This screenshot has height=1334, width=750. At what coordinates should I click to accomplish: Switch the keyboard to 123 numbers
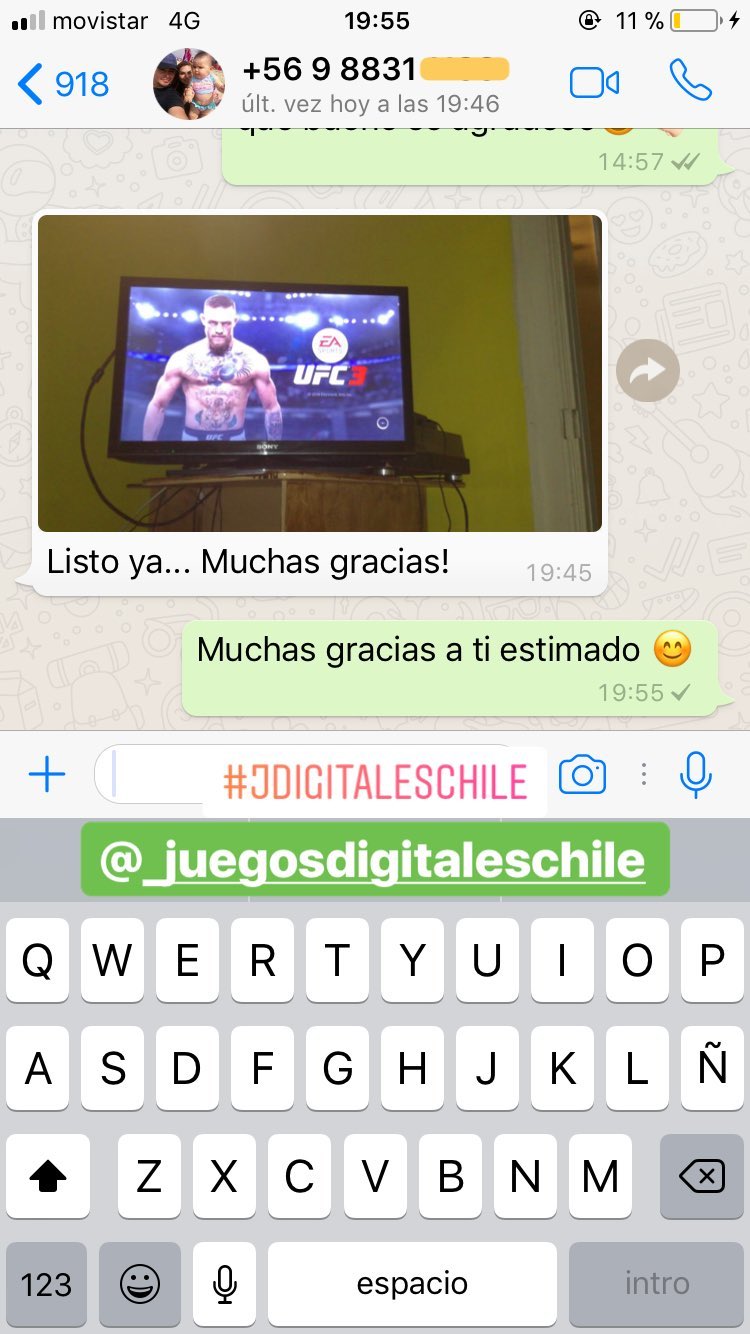pos(47,1284)
